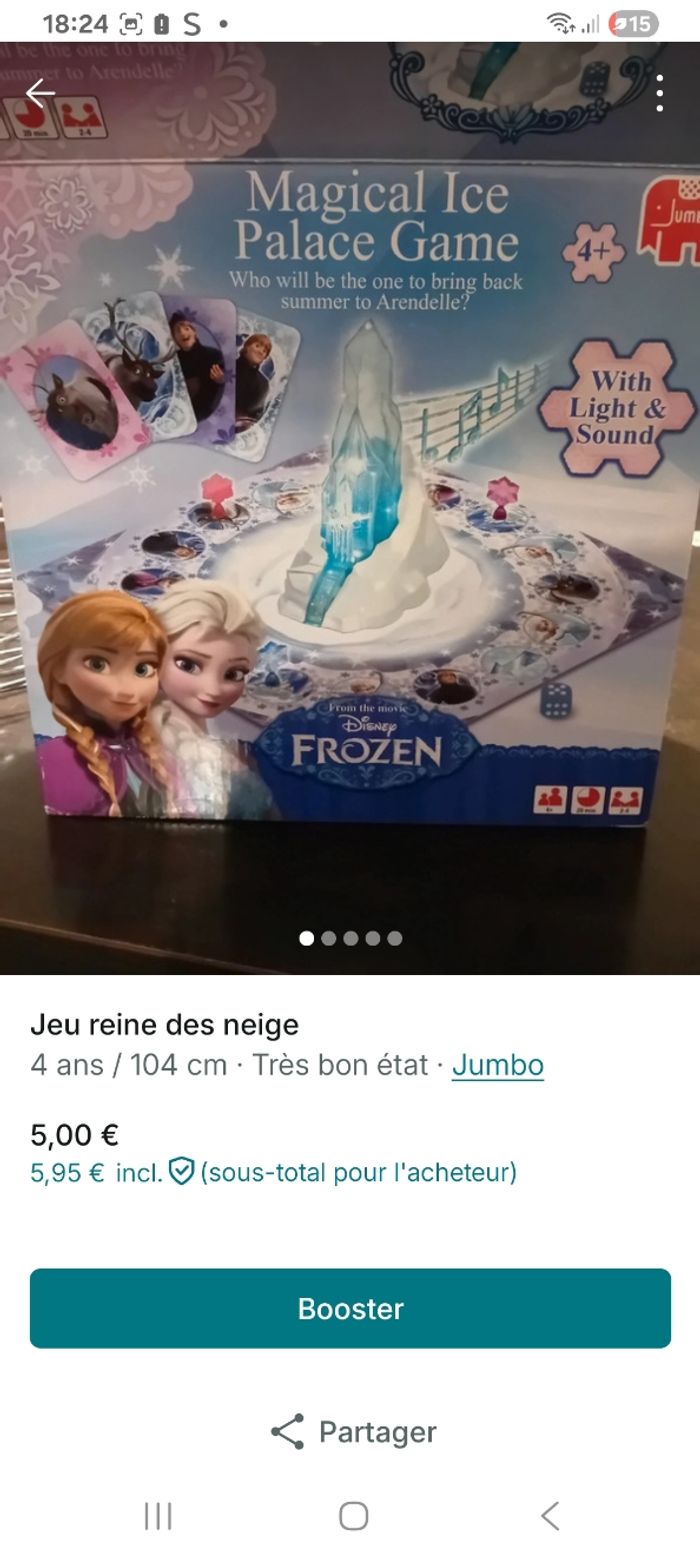
Task: Open recent apps from the navigation bar
Action: pyautogui.click(x=158, y=1516)
